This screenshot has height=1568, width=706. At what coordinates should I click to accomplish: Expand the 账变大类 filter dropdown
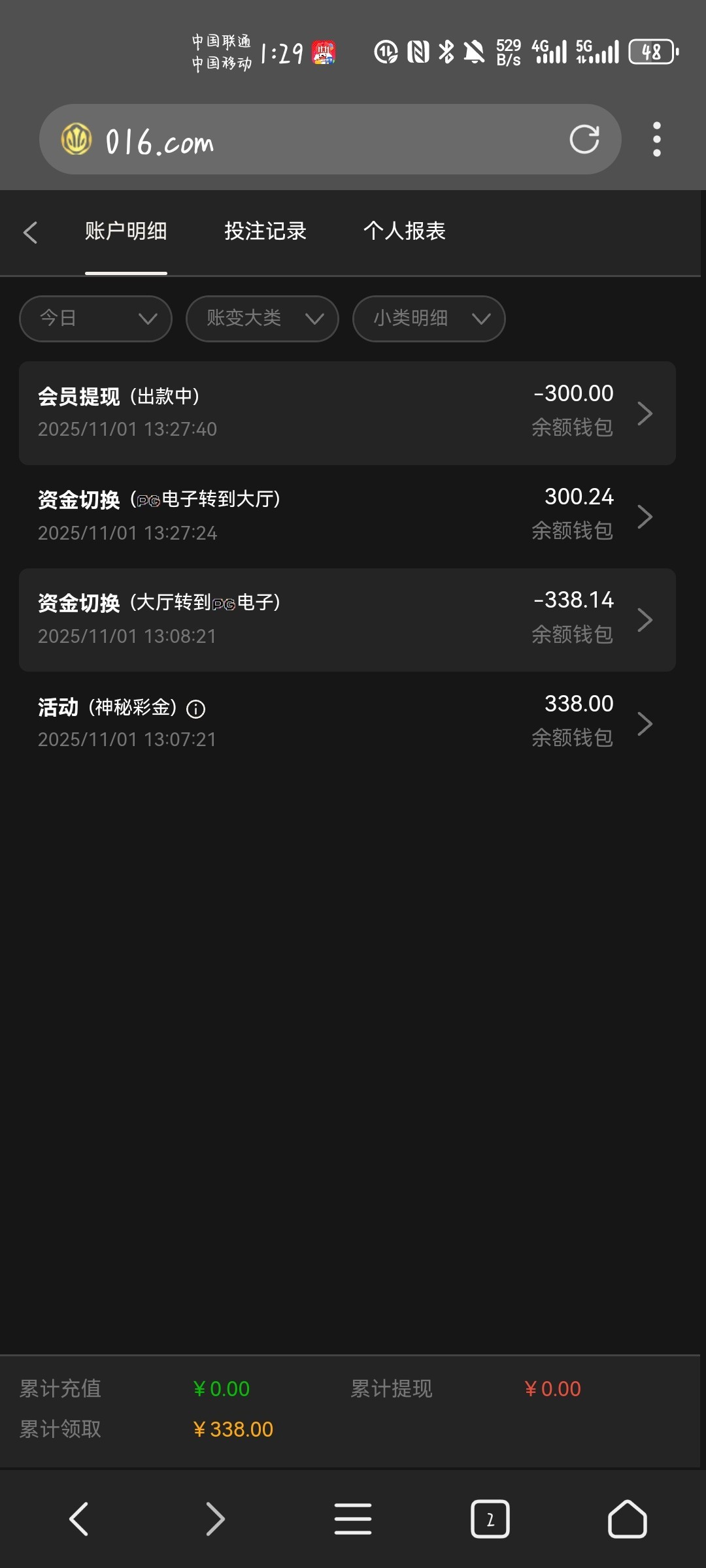coord(262,319)
